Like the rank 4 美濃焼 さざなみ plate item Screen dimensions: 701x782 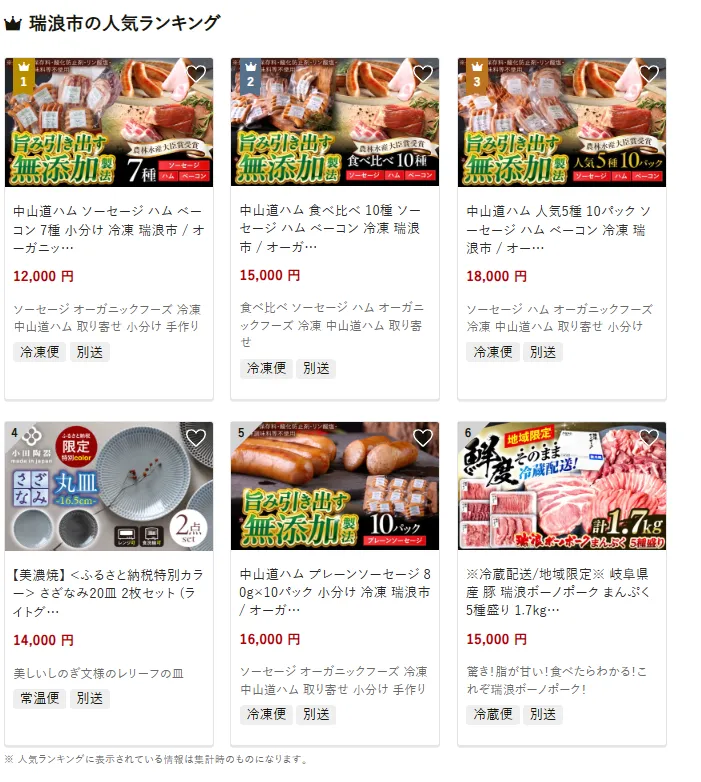196,438
